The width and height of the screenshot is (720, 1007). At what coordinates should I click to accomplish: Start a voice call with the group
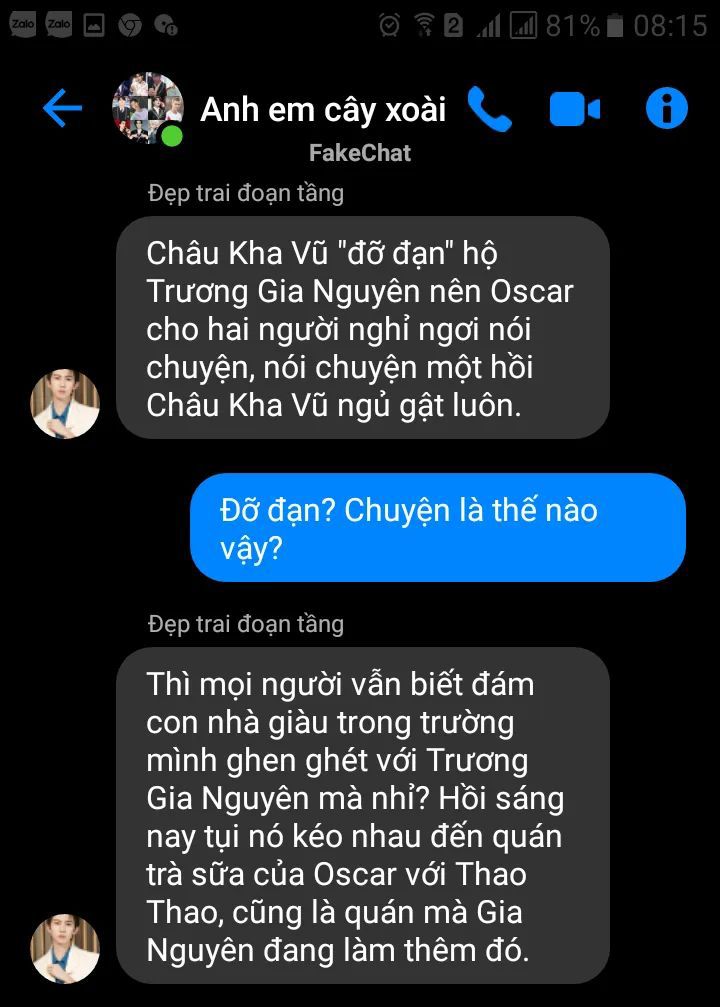point(489,109)
